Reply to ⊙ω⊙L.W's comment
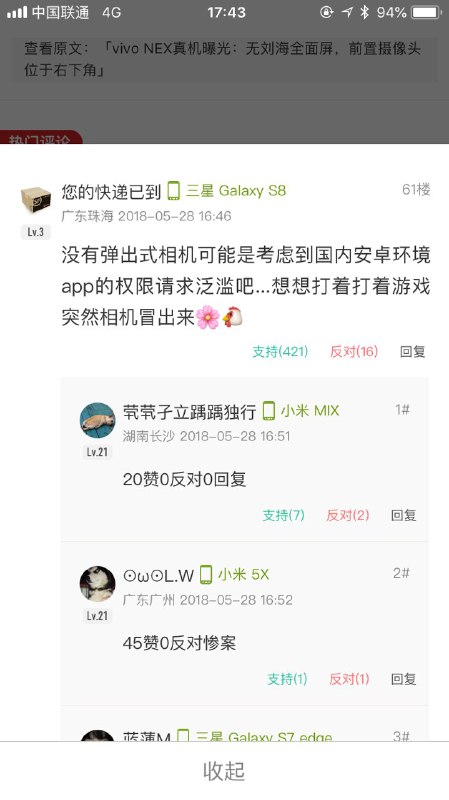Screen dimensions: 449x800 (x=404, y=679)
